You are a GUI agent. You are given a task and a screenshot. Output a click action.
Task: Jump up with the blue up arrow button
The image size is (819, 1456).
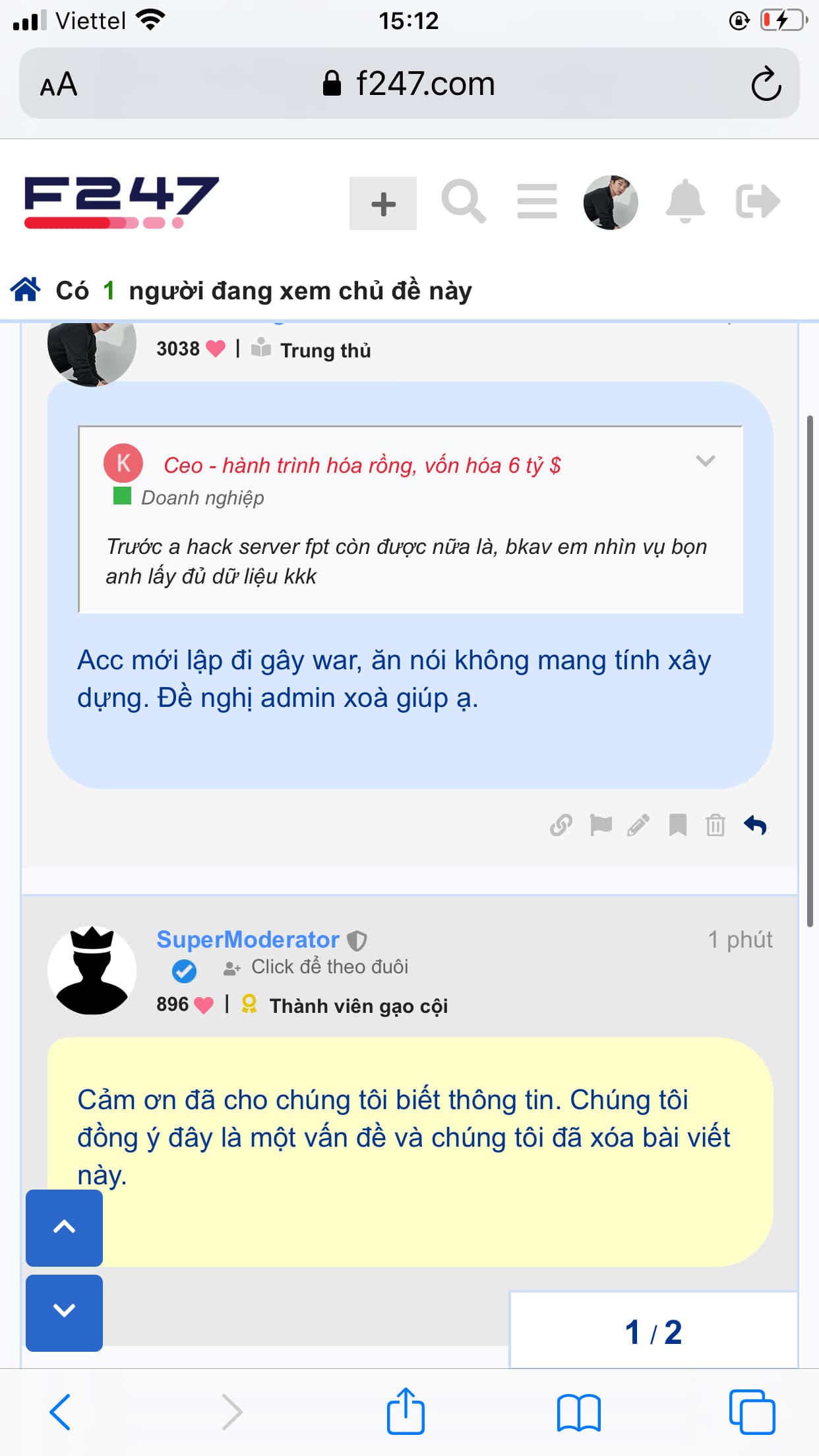coord(64,1227)
